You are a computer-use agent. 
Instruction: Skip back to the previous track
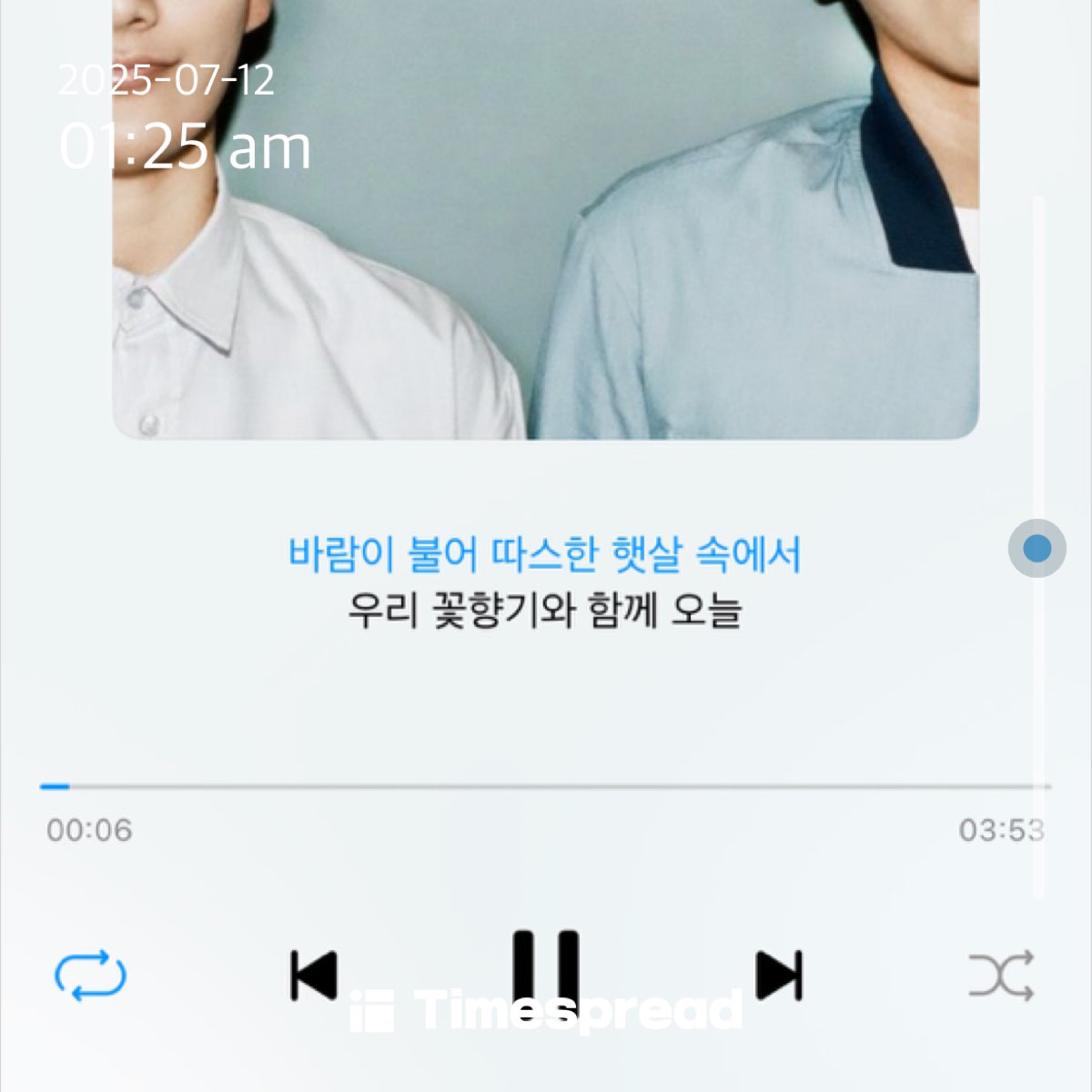click(314, 976)
